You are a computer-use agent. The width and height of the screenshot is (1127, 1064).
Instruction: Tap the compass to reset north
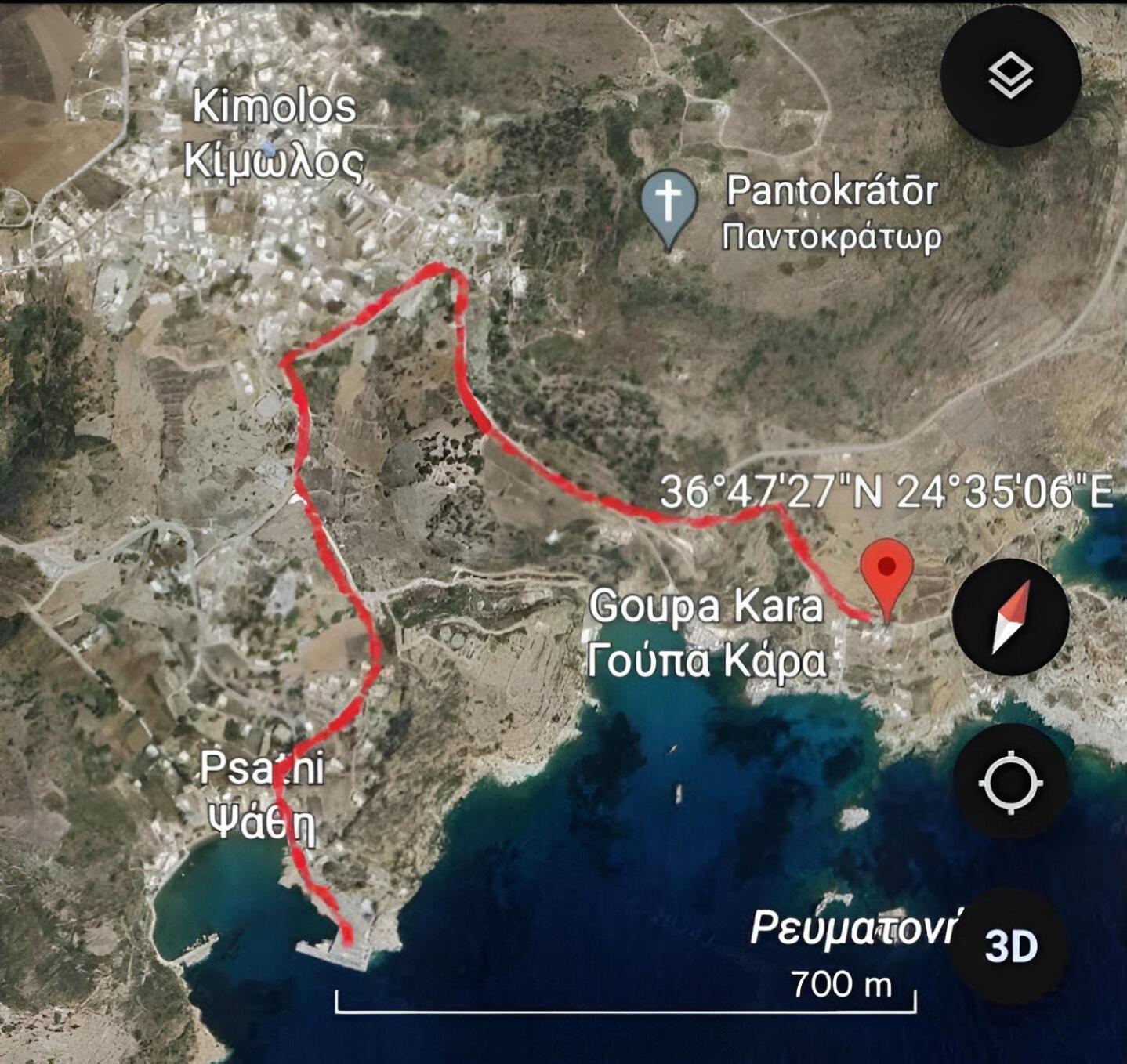(x=1010, y=617)
